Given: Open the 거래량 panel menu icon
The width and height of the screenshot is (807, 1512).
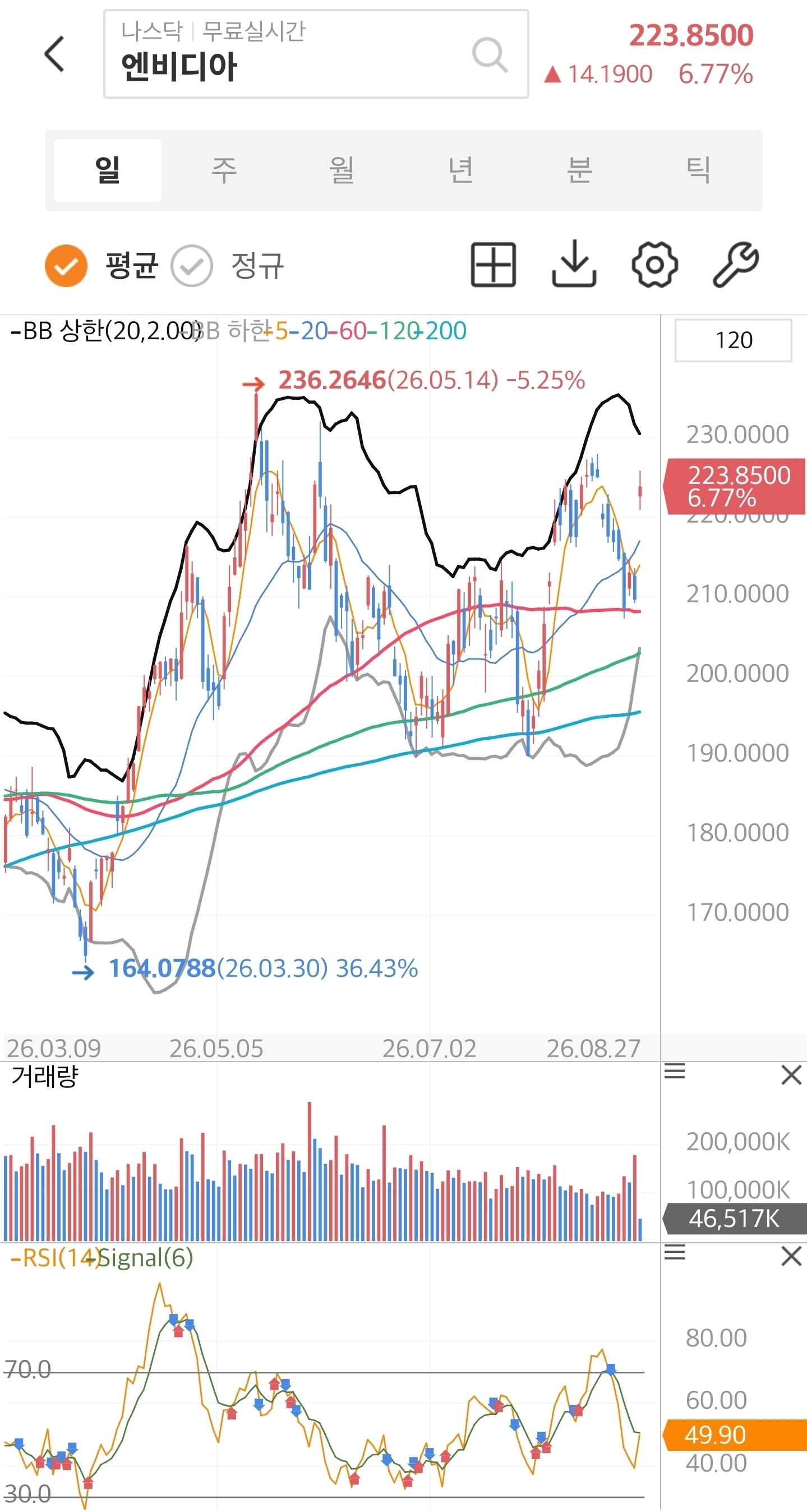Looking at the screenshot, I should pyautogui.click(x=674, y=1072).
